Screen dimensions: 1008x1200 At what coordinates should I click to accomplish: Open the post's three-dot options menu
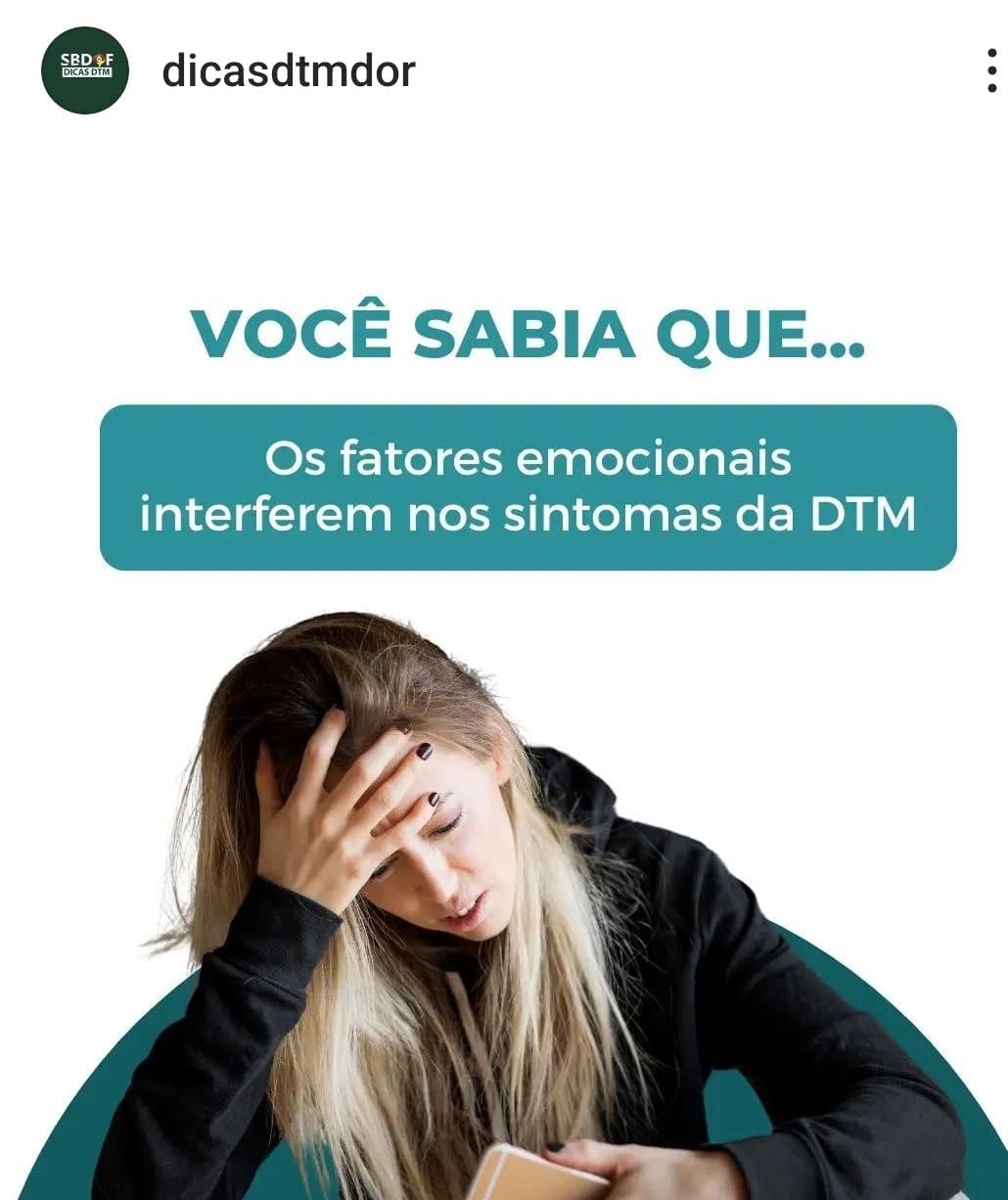pyautogui.click(x=991, y=71)
